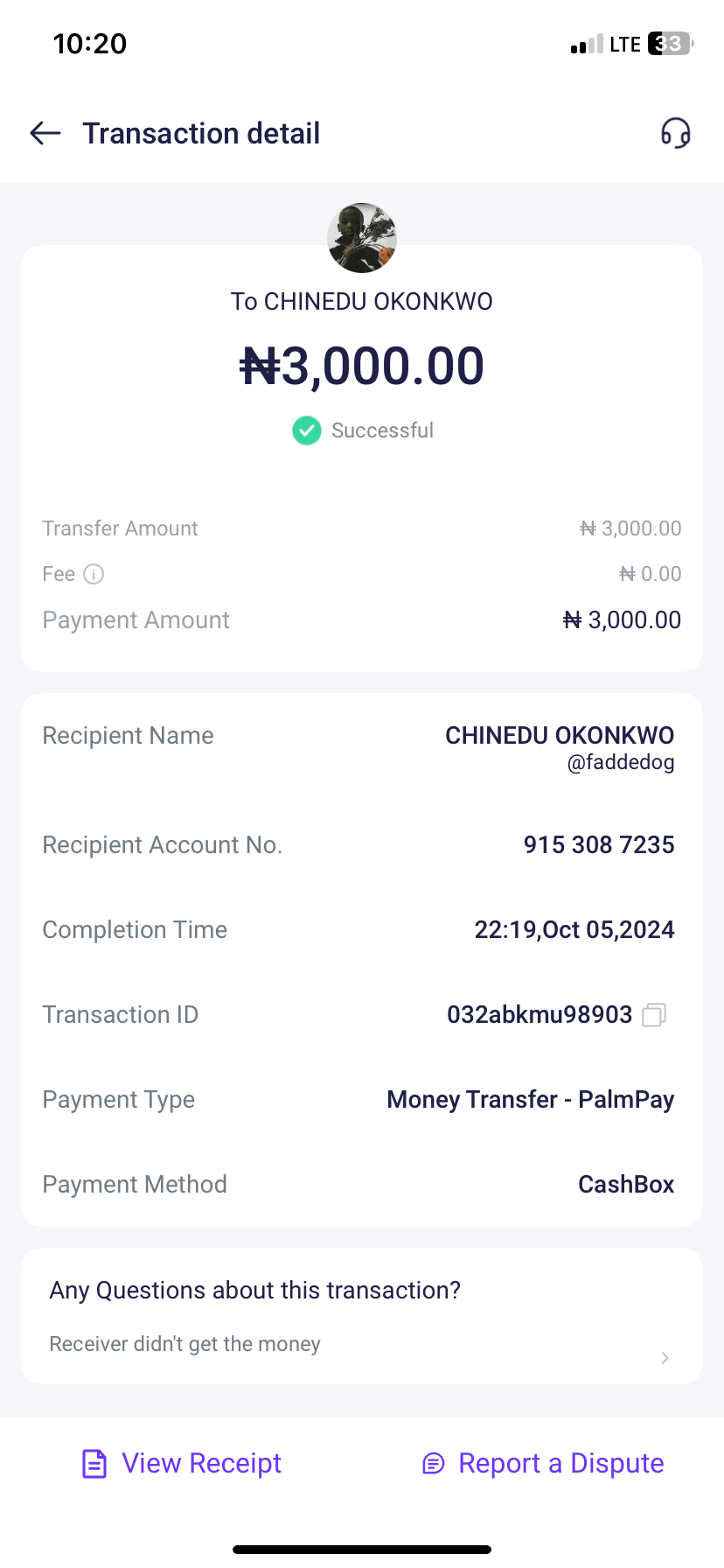Open "Receiver didn't get the money" help

pos(361,1345)
